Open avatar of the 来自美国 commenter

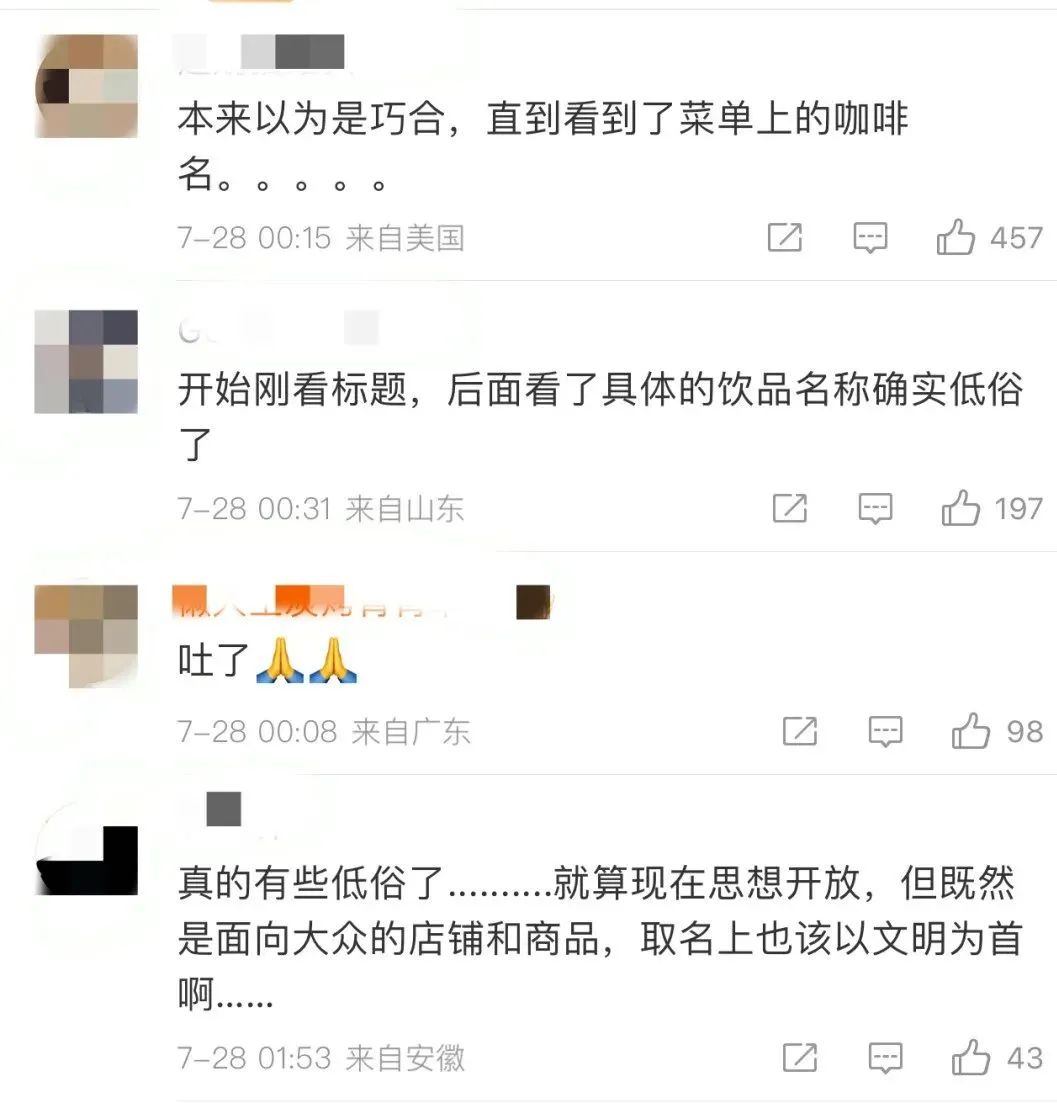pyautogui.click(x=86, y=86)
